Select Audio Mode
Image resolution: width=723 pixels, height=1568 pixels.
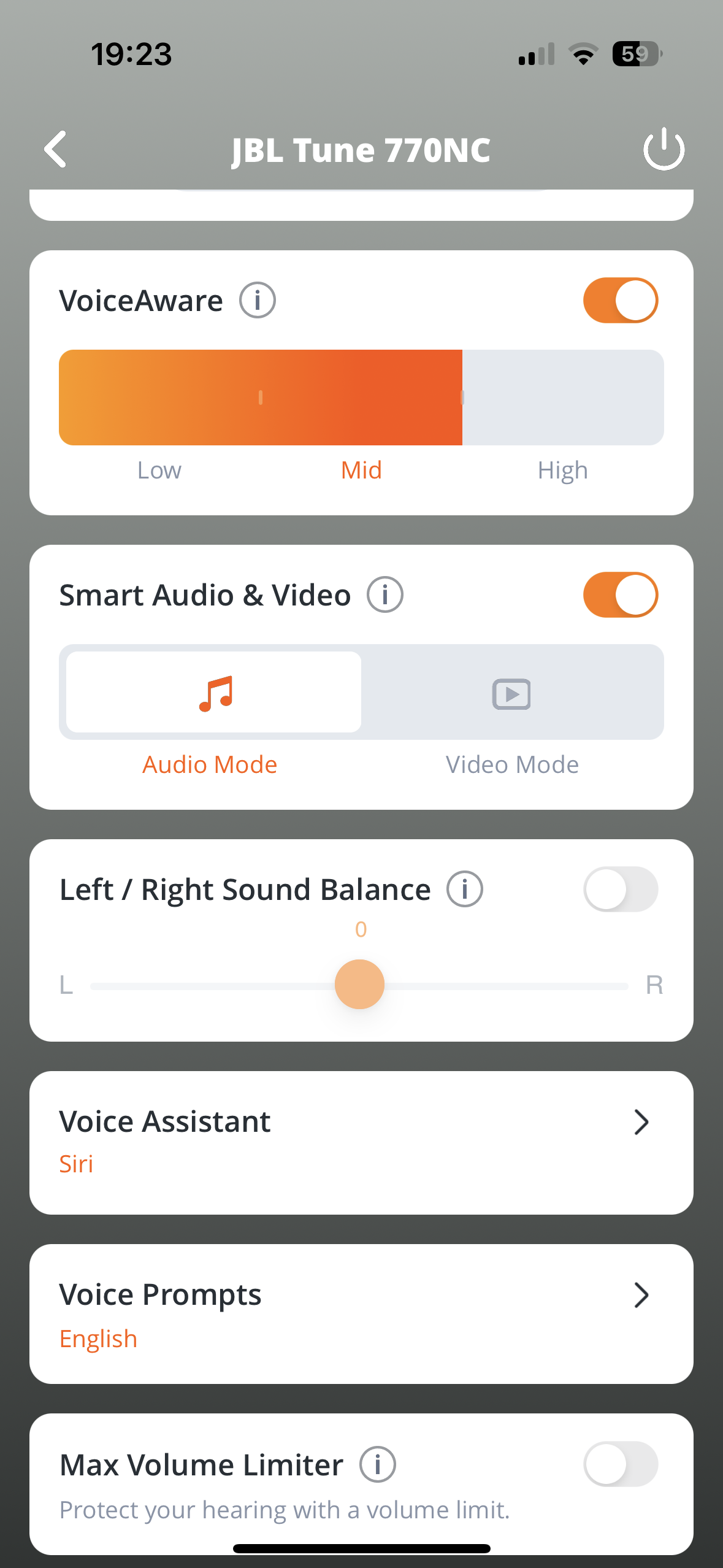click(x=214, y=692)
